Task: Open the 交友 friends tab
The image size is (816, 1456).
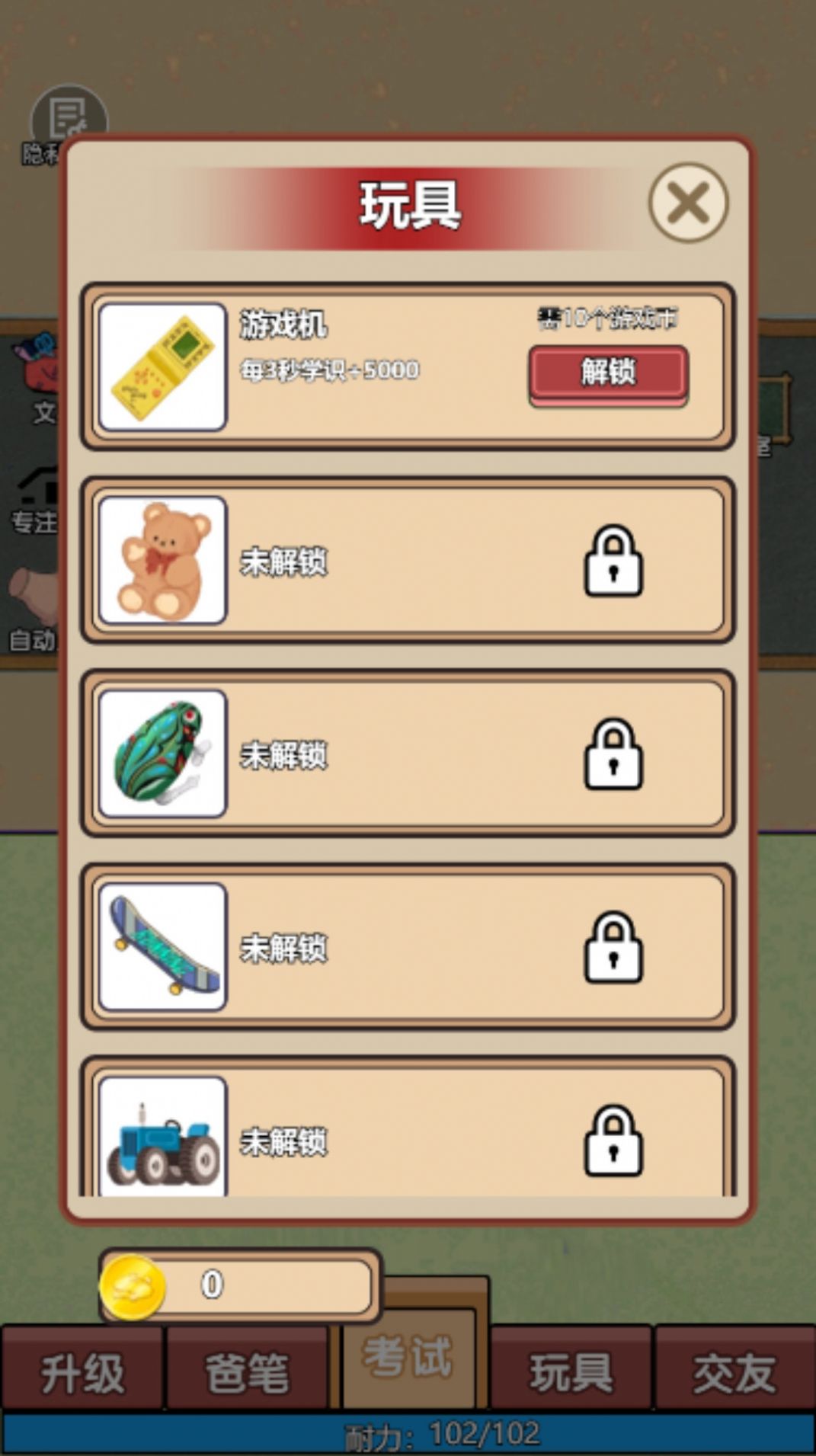Action: (734, 1373)
